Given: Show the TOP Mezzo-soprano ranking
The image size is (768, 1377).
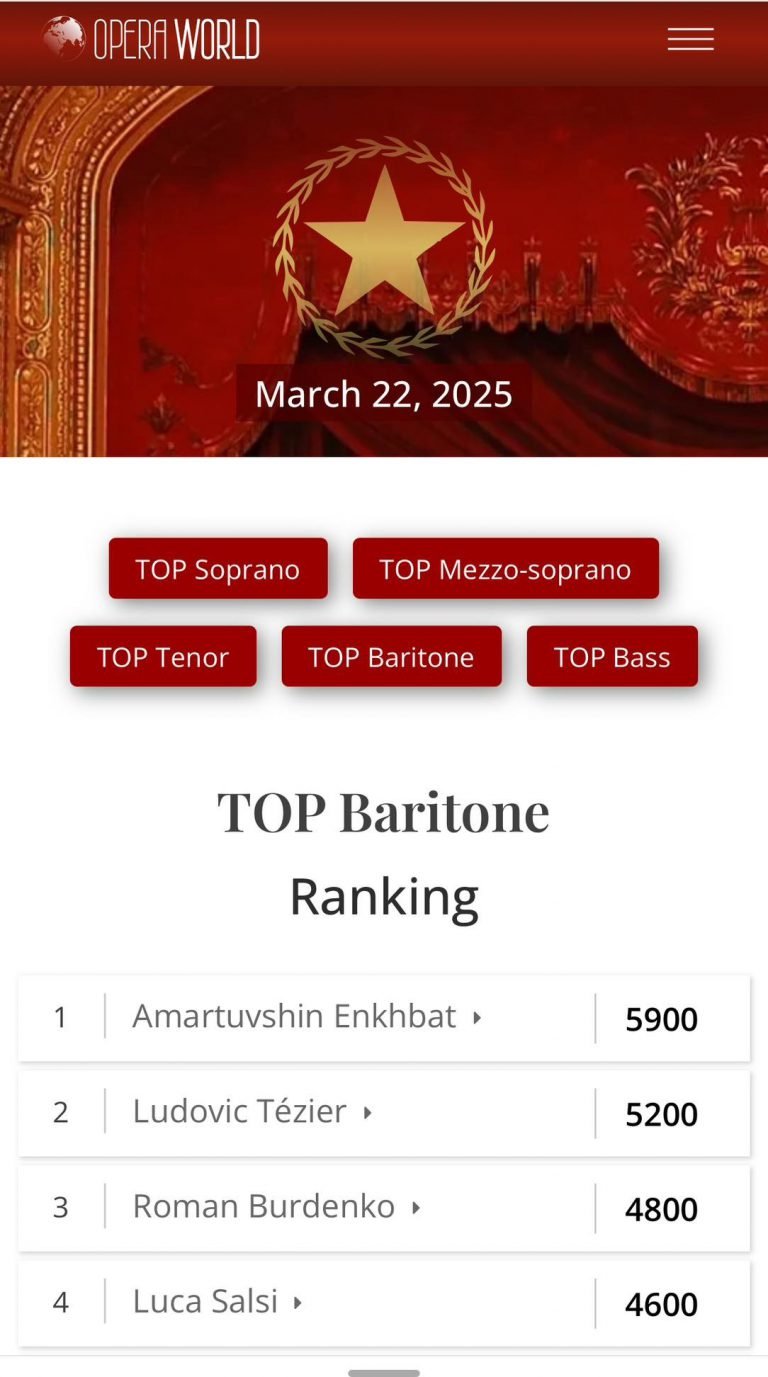Looking at the screenshot, I should (x=505, y=569).
